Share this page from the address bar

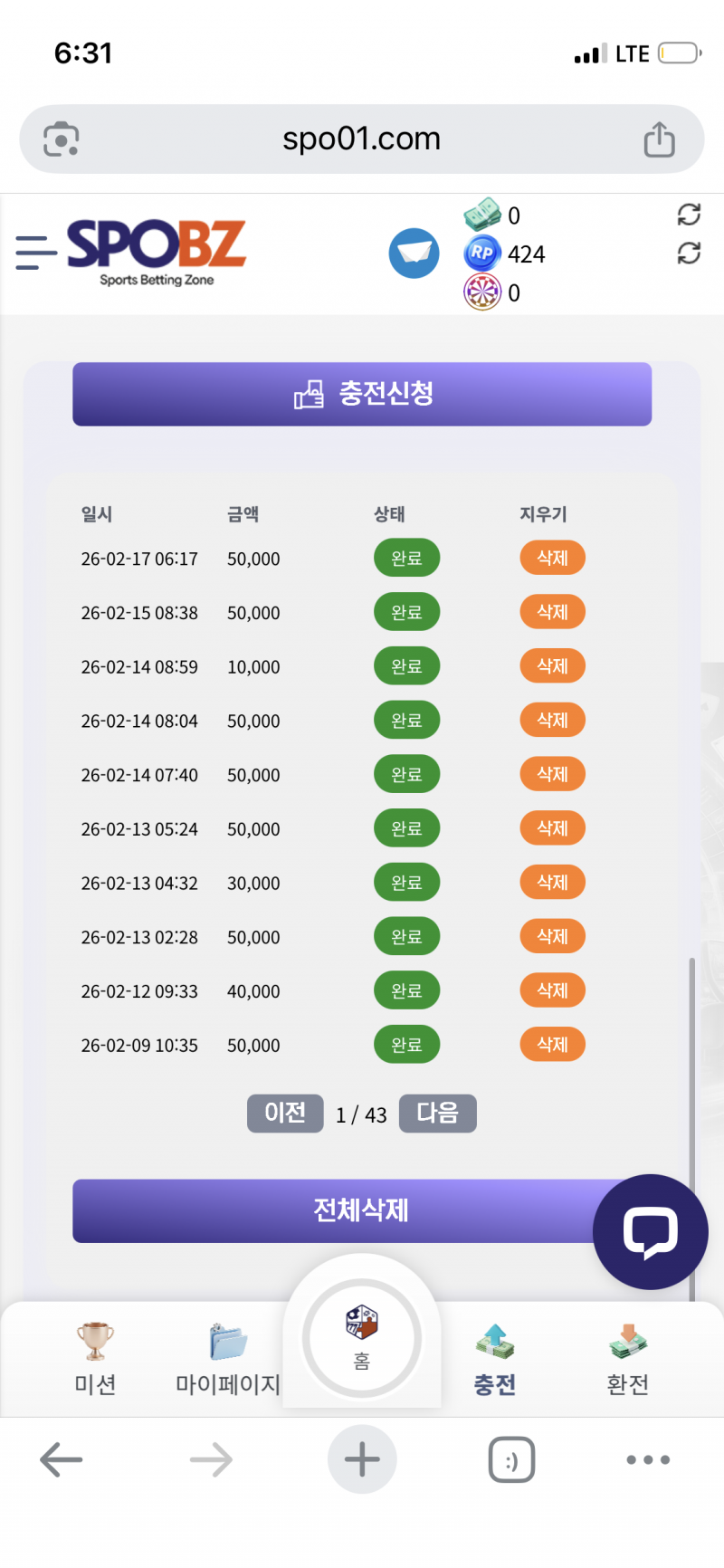(659, 139)
